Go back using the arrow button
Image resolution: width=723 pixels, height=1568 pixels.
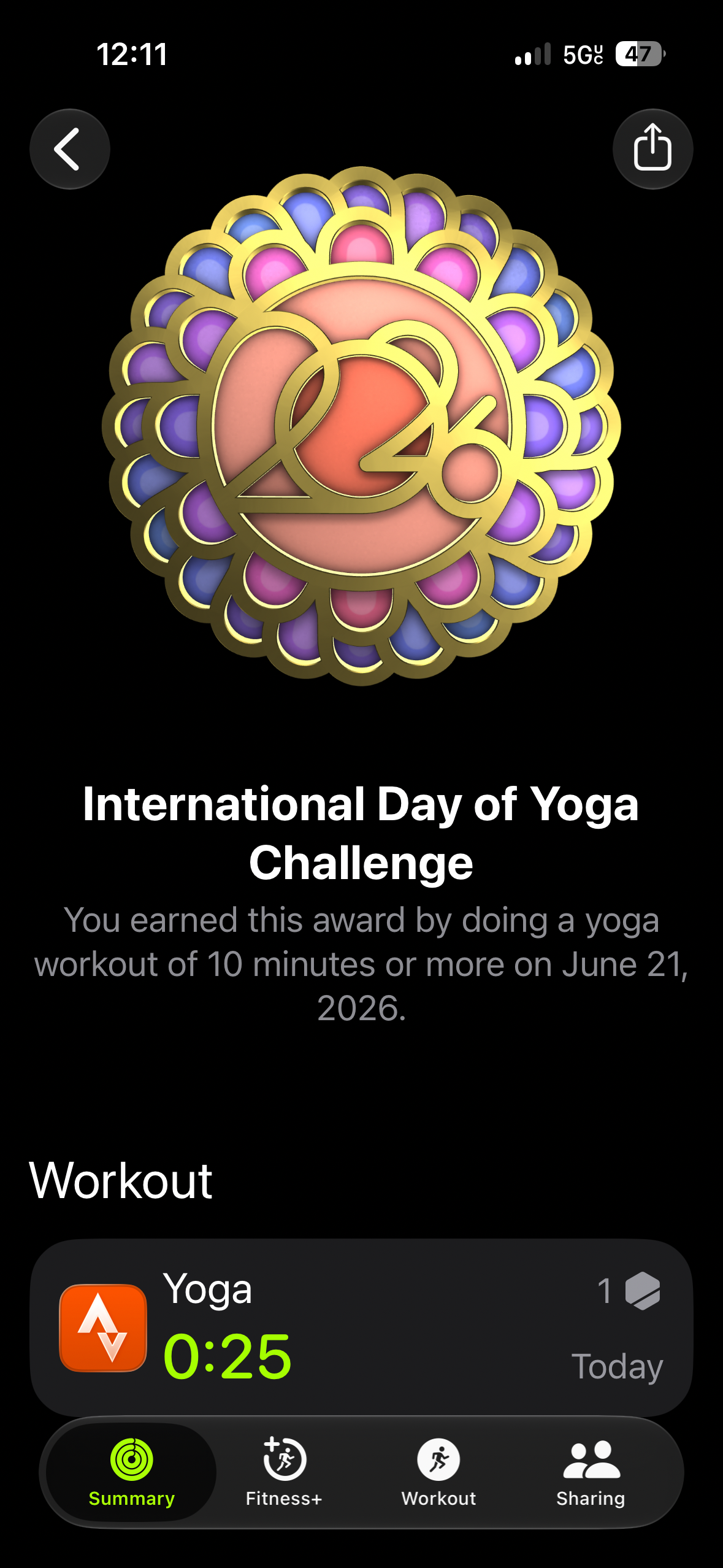(70, 149)
